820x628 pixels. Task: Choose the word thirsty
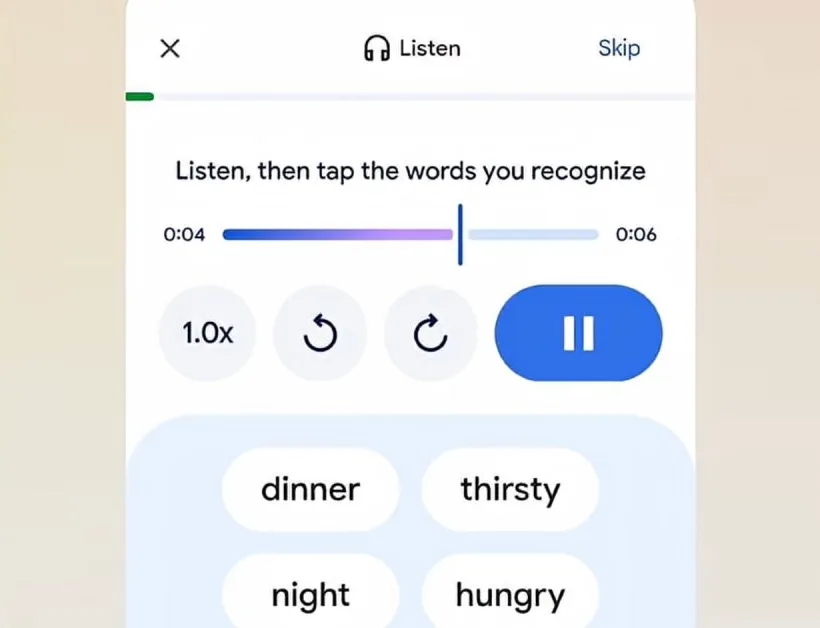pos(510,490)
